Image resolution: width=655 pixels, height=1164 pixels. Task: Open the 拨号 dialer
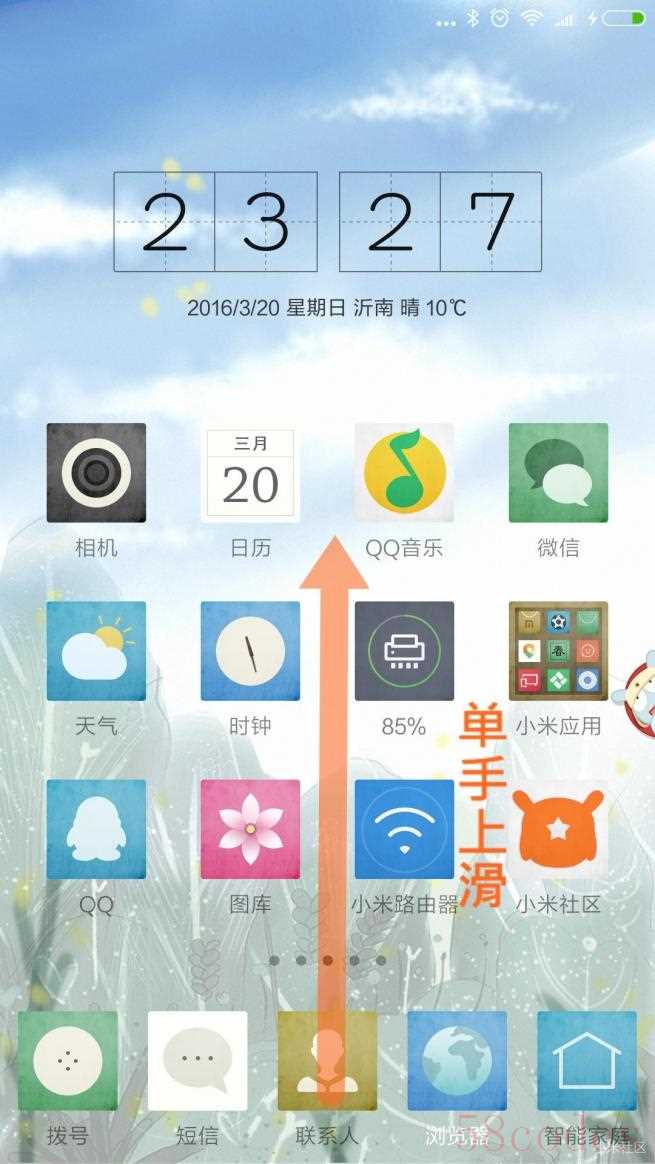tap(68, 1060)
